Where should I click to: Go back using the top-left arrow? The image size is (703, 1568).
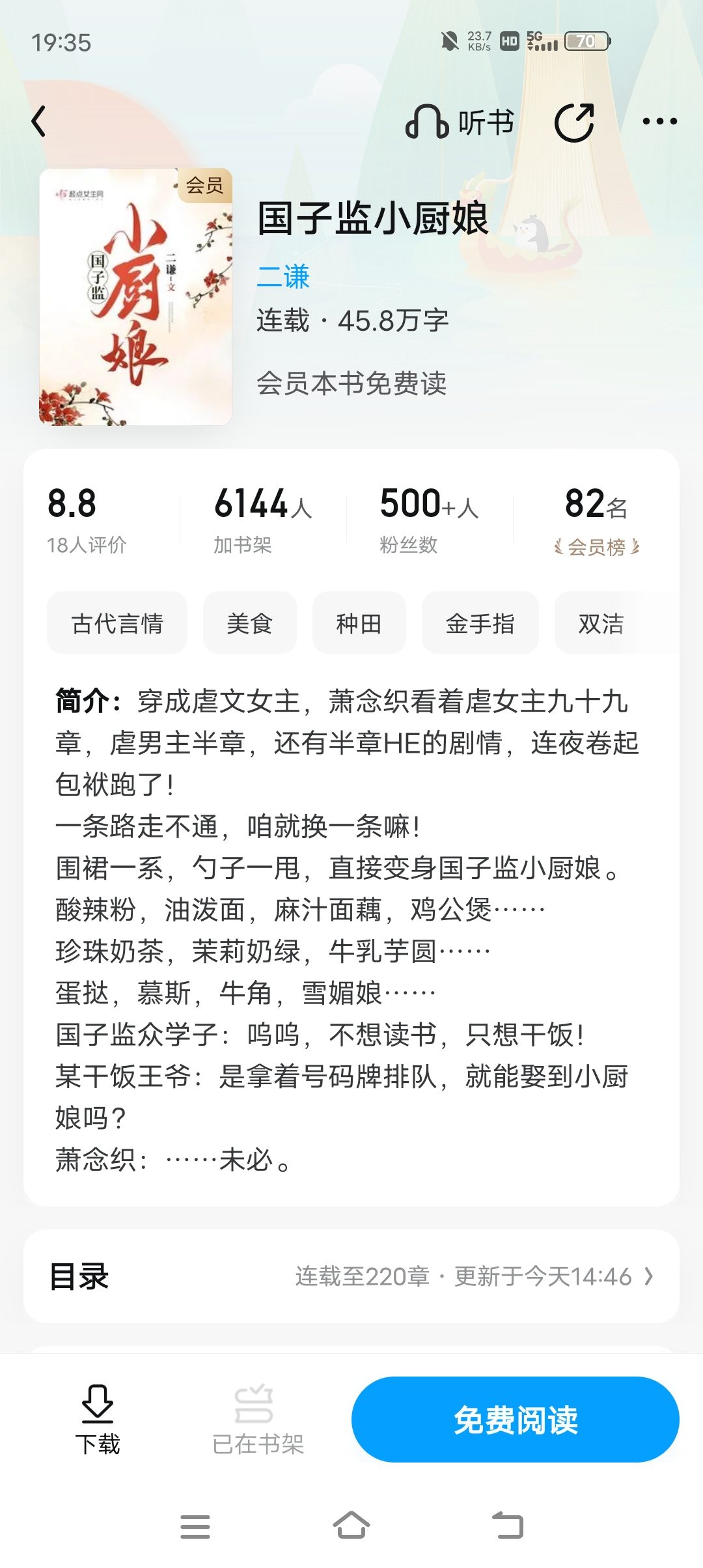(39, 121)
